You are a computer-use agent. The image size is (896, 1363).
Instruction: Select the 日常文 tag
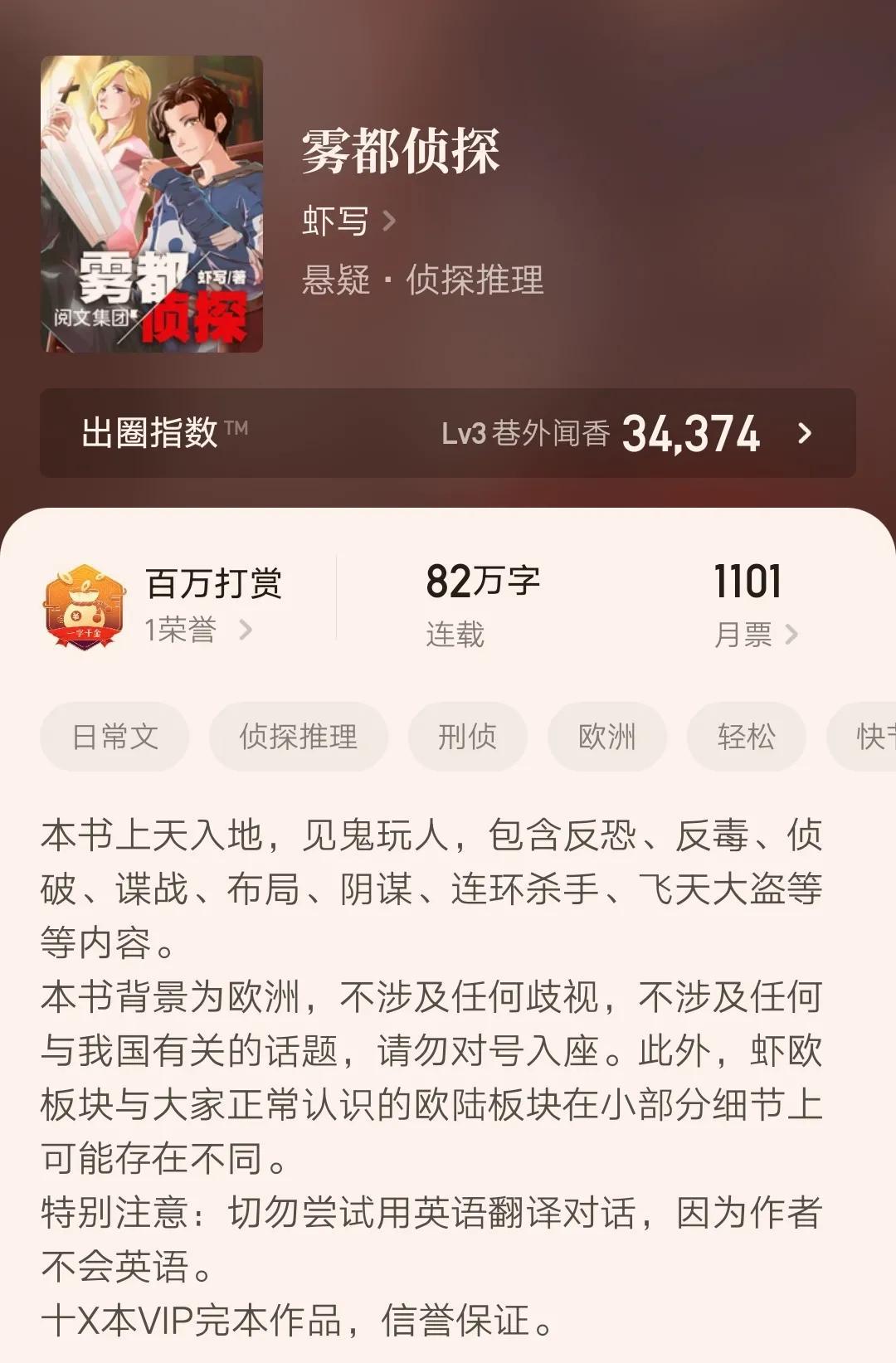click(x=114, y=736)
